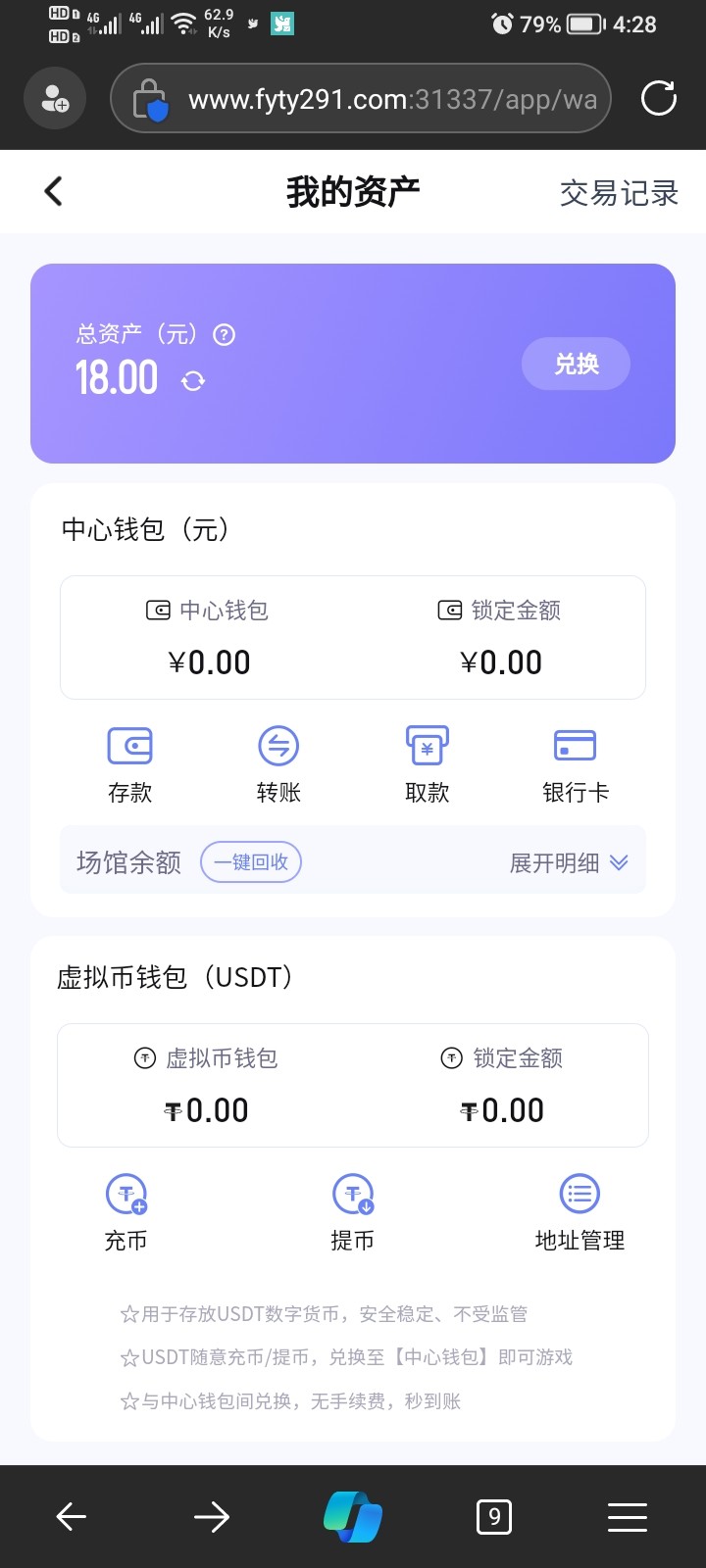Open 充币 coin deposit
Viewport: 706px width, 1568px height.
coord(126,1212)
